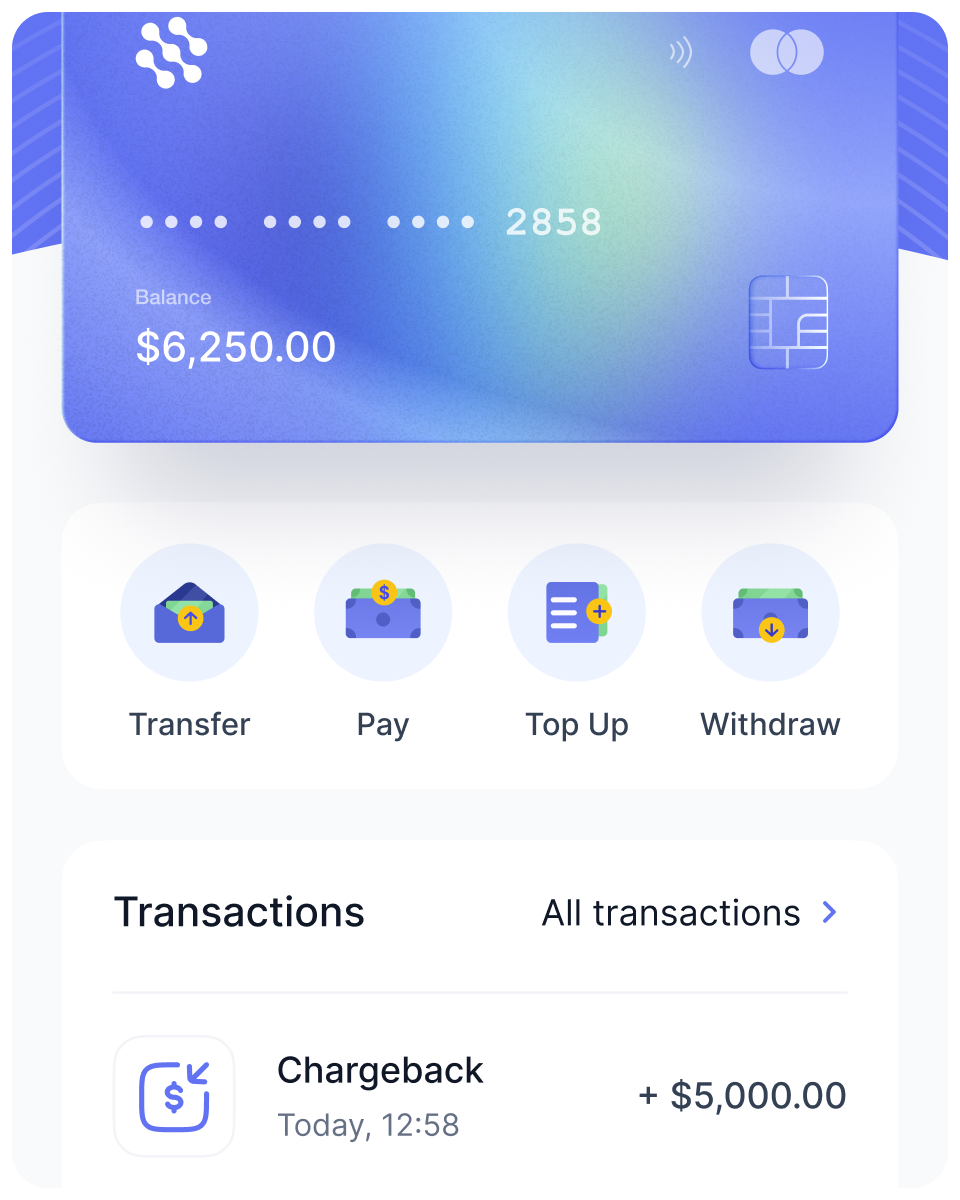This screenshot has width=960, height=1200.
Task: Open the Transfer action
Action: (189, 613)
